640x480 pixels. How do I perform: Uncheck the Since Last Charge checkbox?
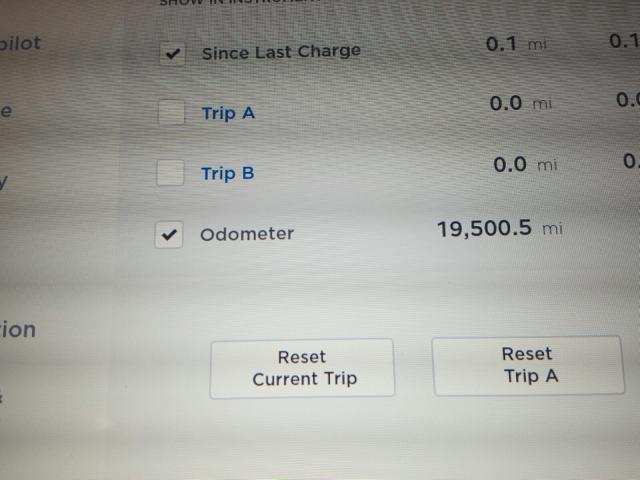pos(172,54)
